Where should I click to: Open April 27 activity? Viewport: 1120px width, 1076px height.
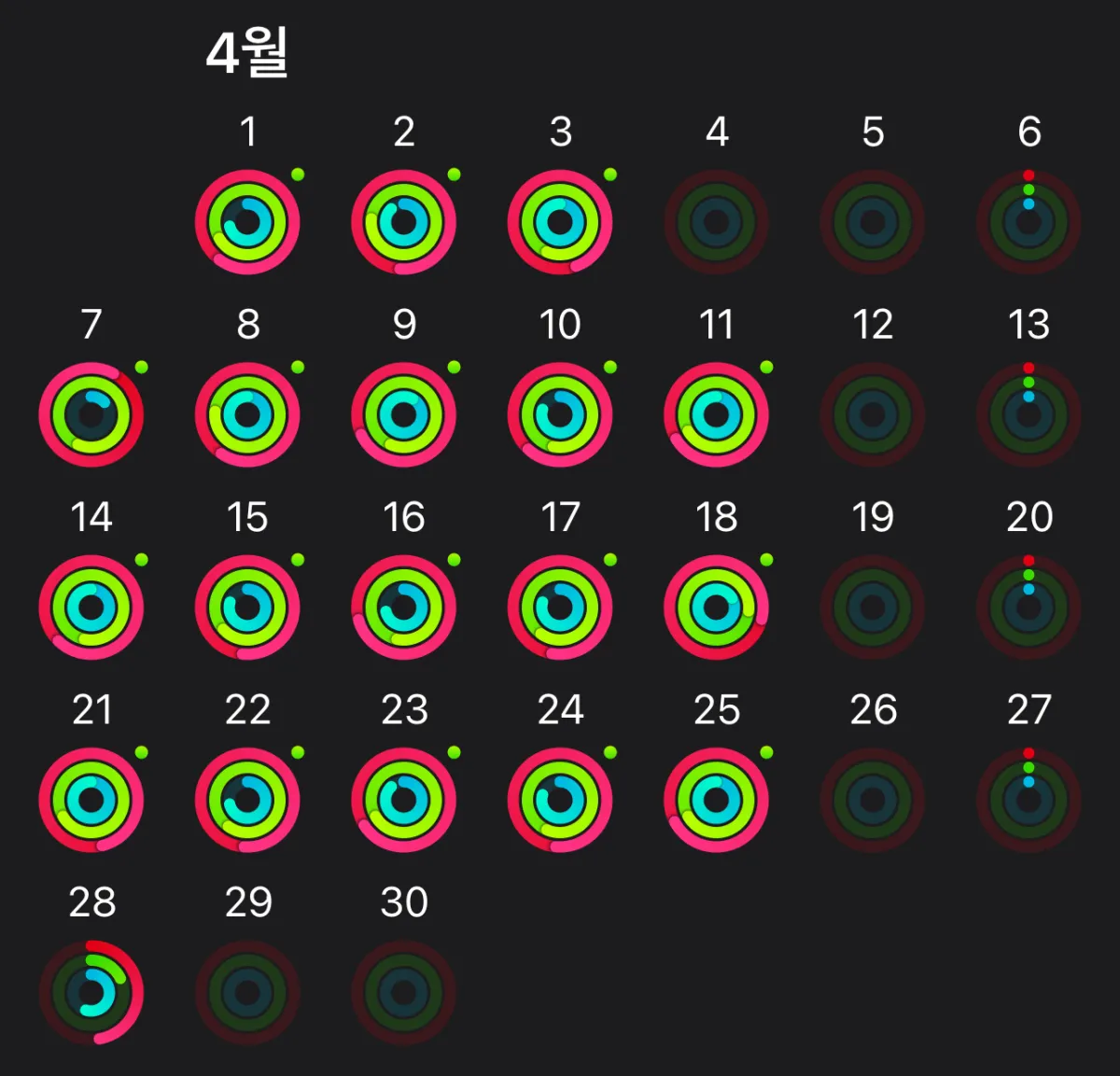tap(1029, 801)
